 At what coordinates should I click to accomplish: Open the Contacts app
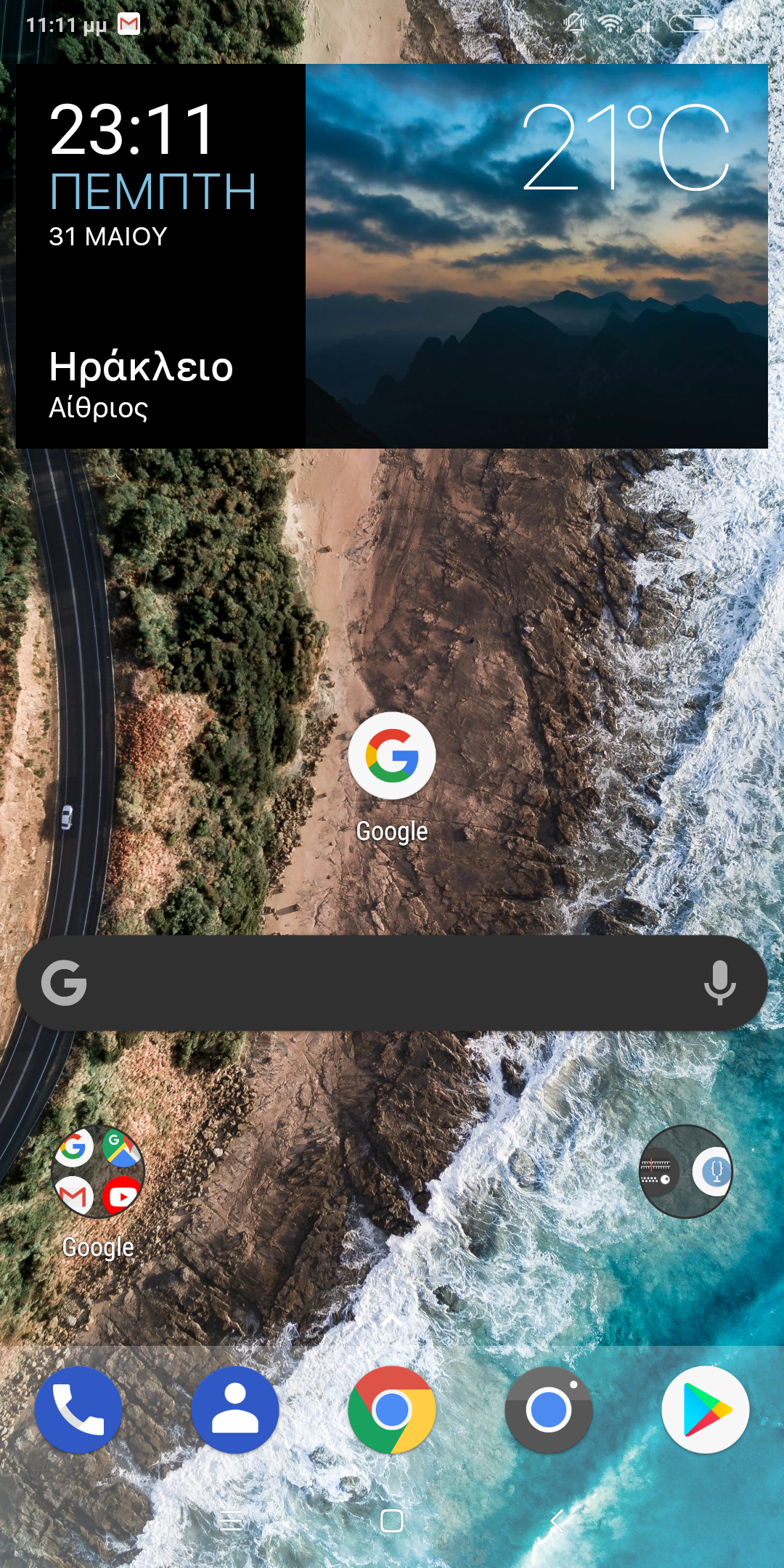(x=235, y=1410)
